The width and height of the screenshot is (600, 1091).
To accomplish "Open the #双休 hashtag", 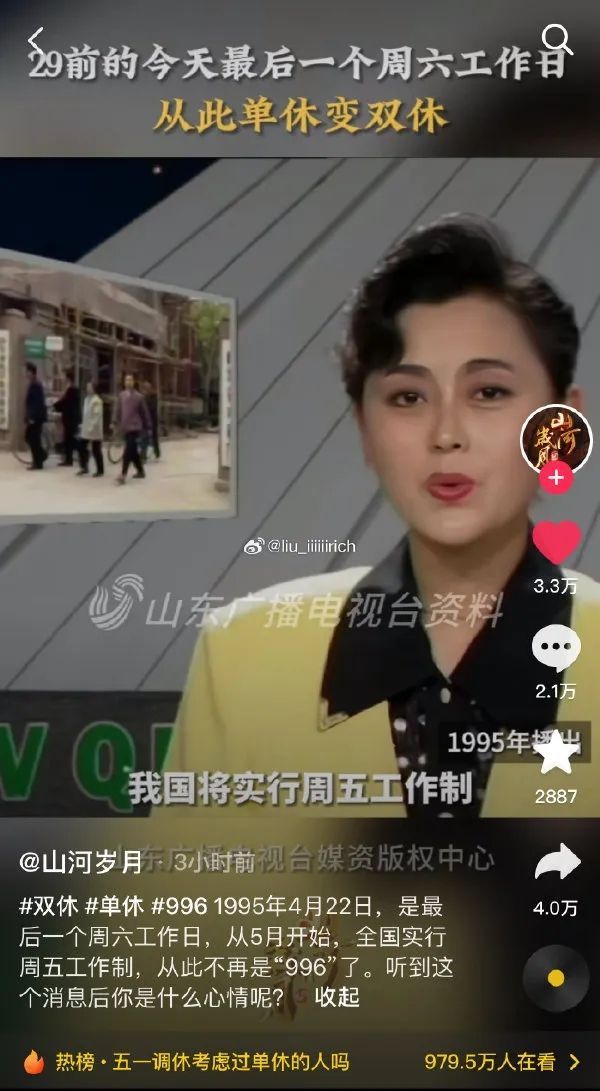I will [x=48, y=907].
